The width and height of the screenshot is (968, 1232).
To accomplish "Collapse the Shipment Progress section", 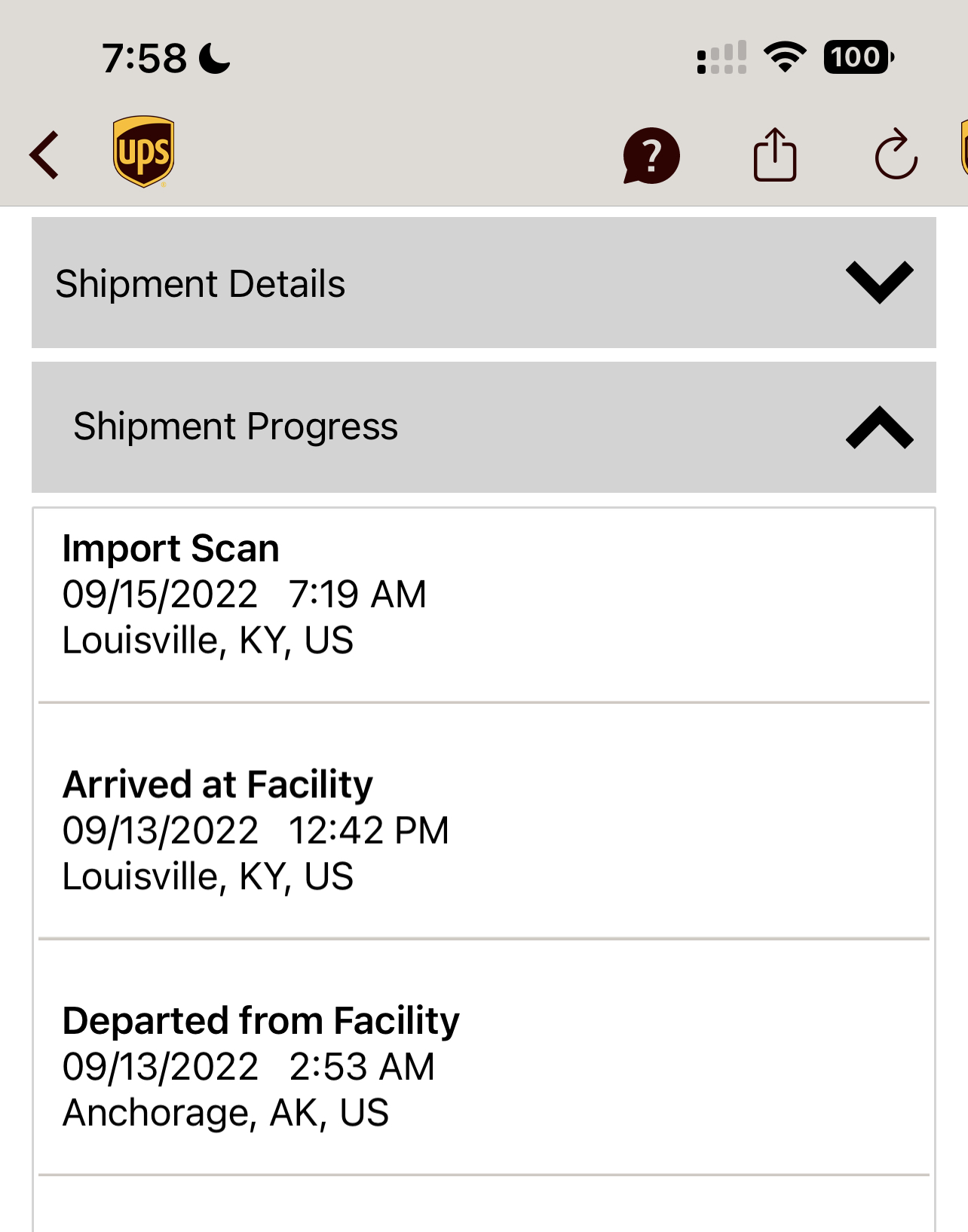I will [x=879, y=427].
